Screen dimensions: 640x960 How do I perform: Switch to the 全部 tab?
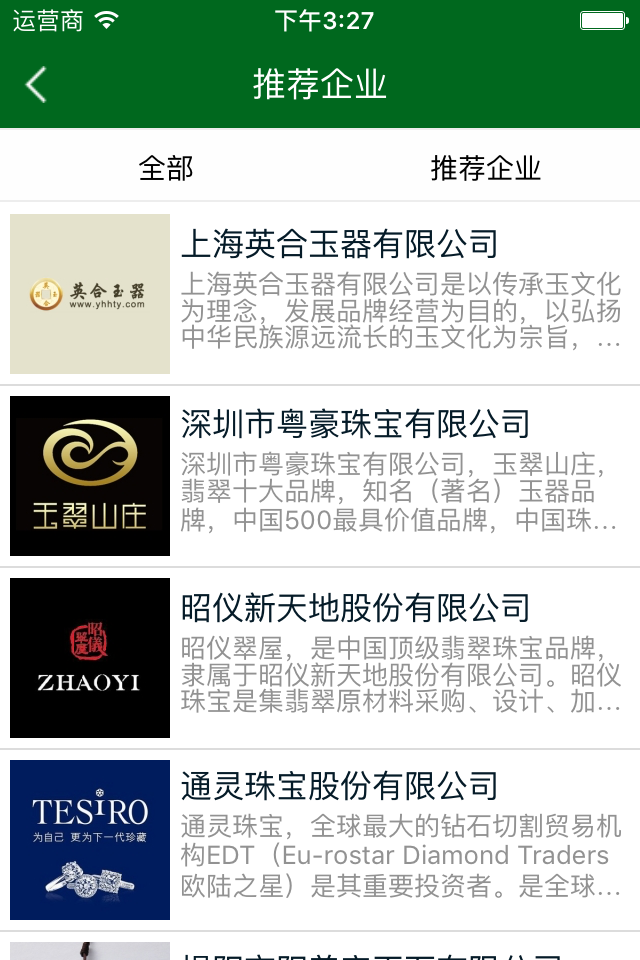pos(166,168)
